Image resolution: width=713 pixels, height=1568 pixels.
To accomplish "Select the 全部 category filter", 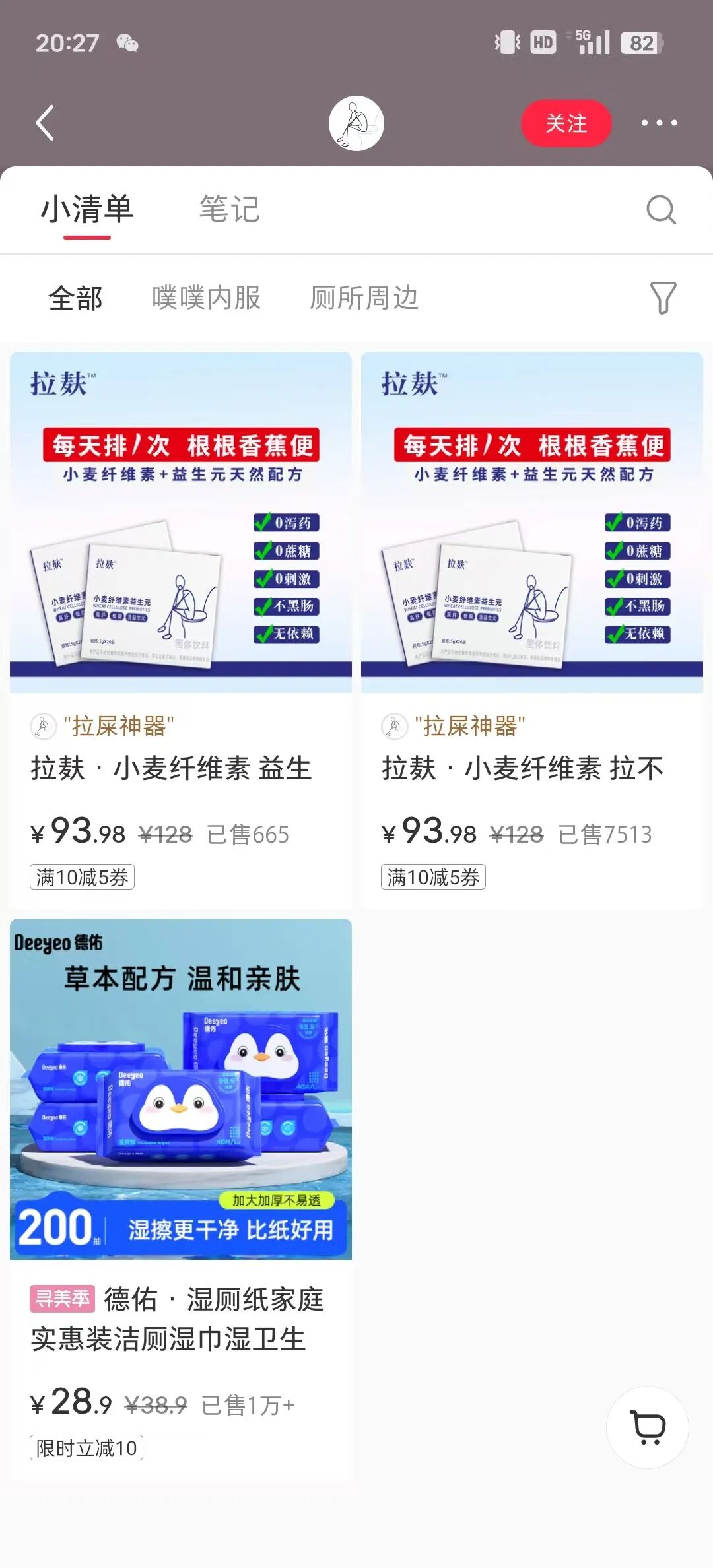I will (x=75, y=298).
